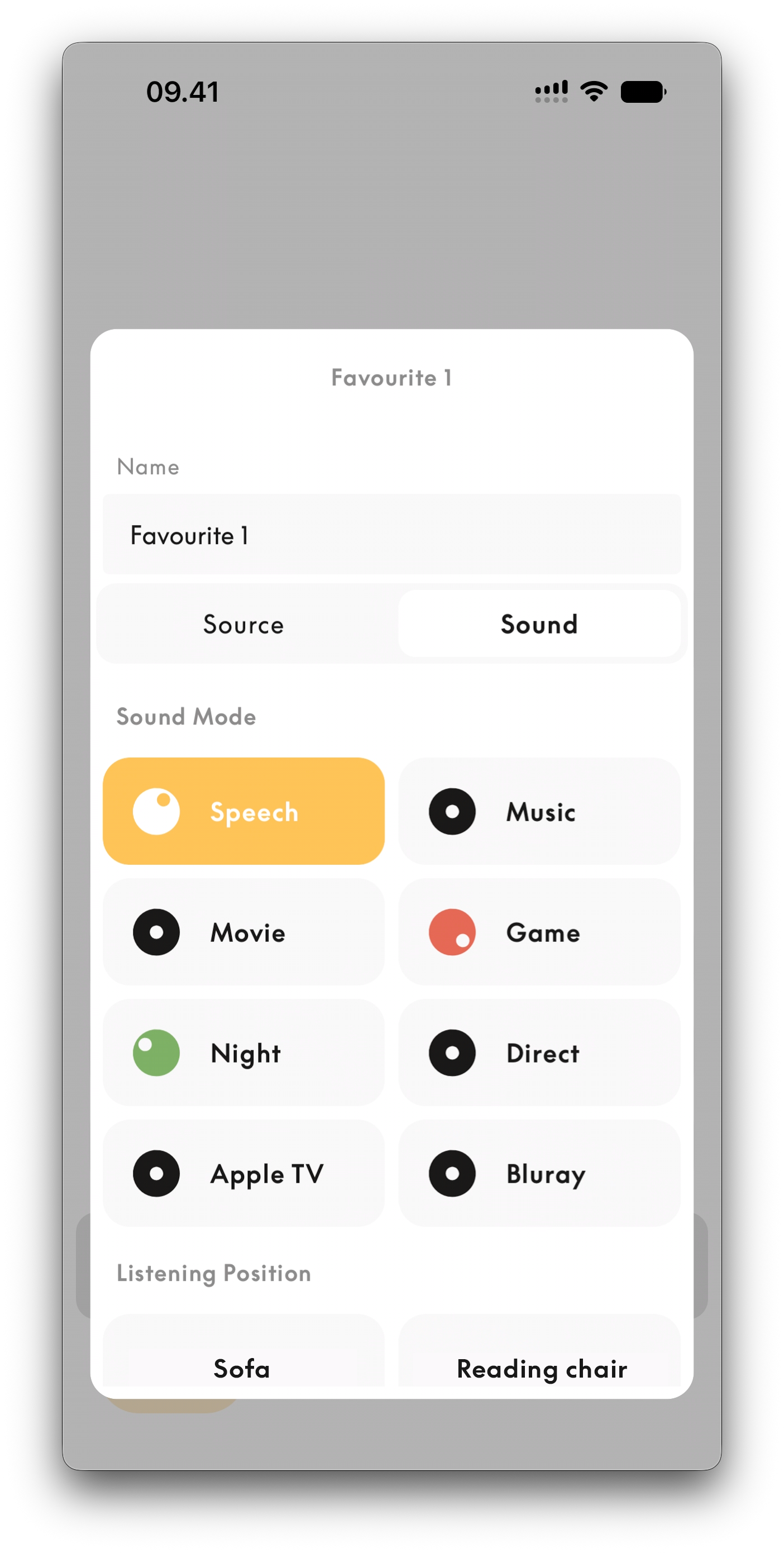Pick the Movie sound mode
This screenshot has height=1553, width=784.
pyautogui.click(x=243, y=931)
